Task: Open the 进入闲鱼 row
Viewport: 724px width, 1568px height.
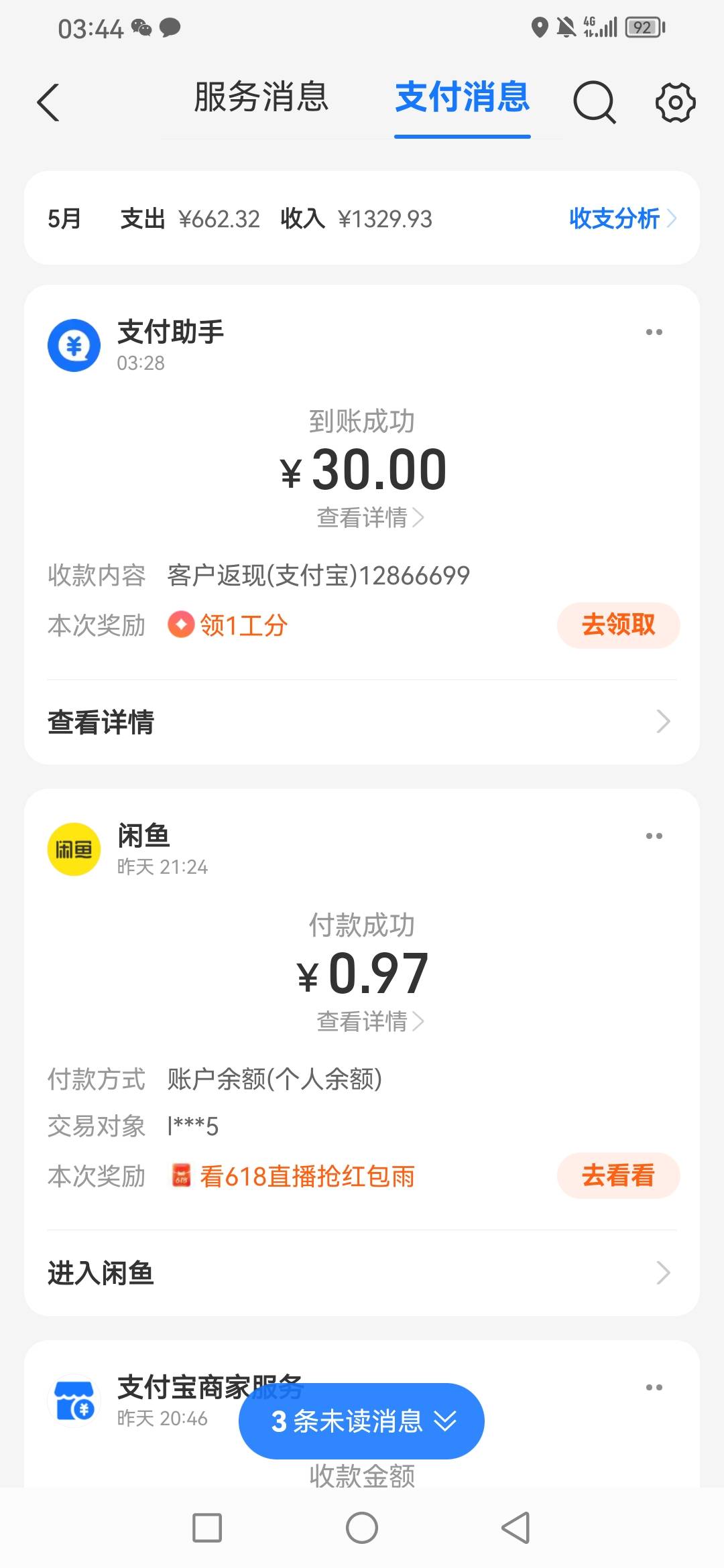Action: [362, 1273]
